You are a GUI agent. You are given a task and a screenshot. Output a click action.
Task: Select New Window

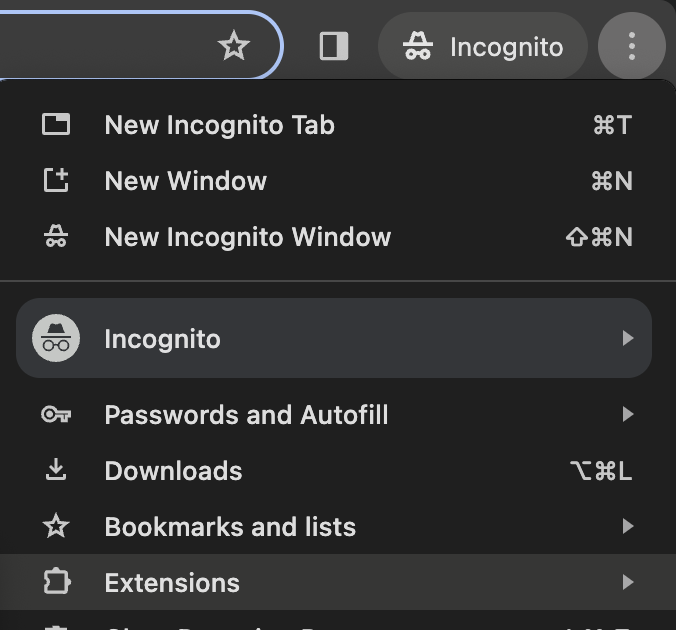click(185, 181)
